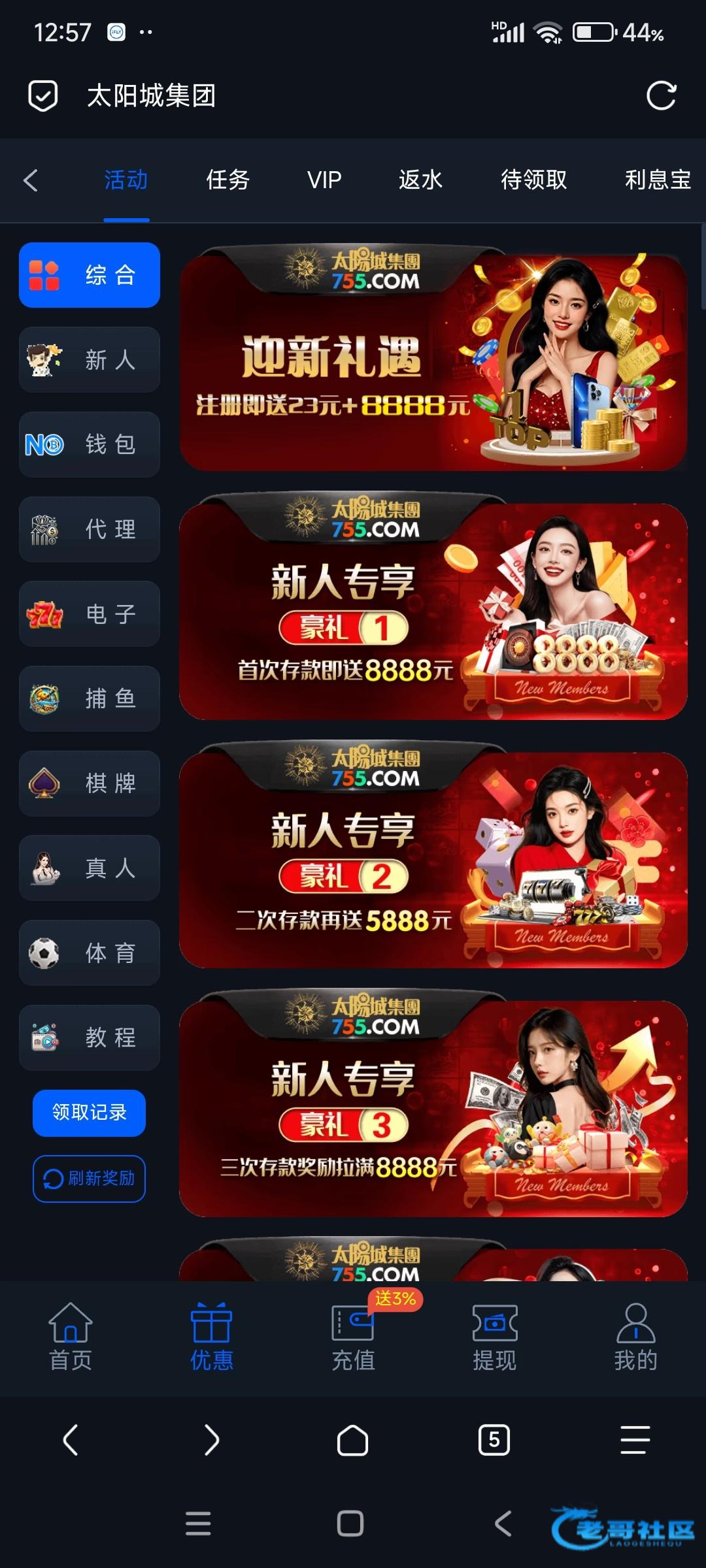Tap 刷新奖励 to refresh rewards
Screen dimensions: 706x1568
coord(90,1179)
